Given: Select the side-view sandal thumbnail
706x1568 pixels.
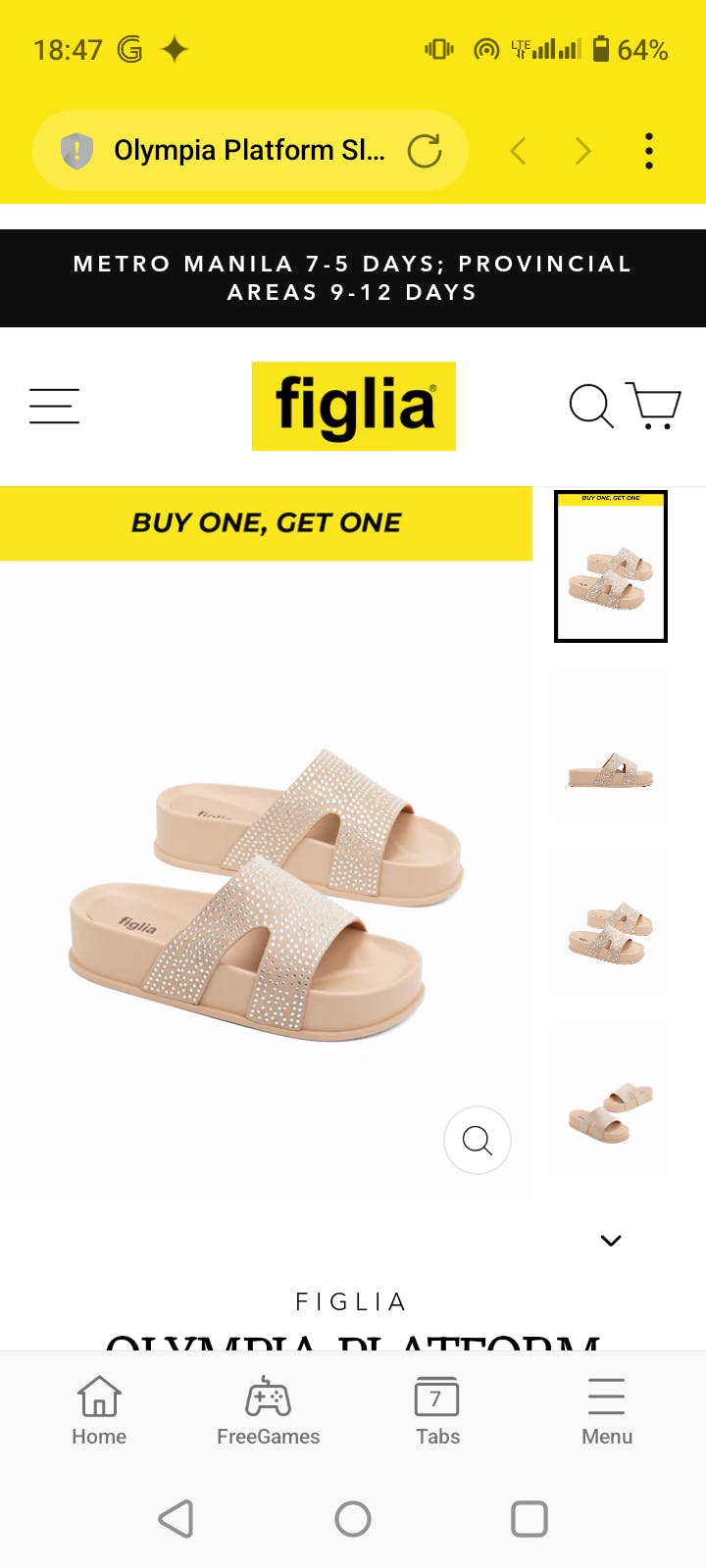Looking at the screenshot, I should (x=611, y=770).
